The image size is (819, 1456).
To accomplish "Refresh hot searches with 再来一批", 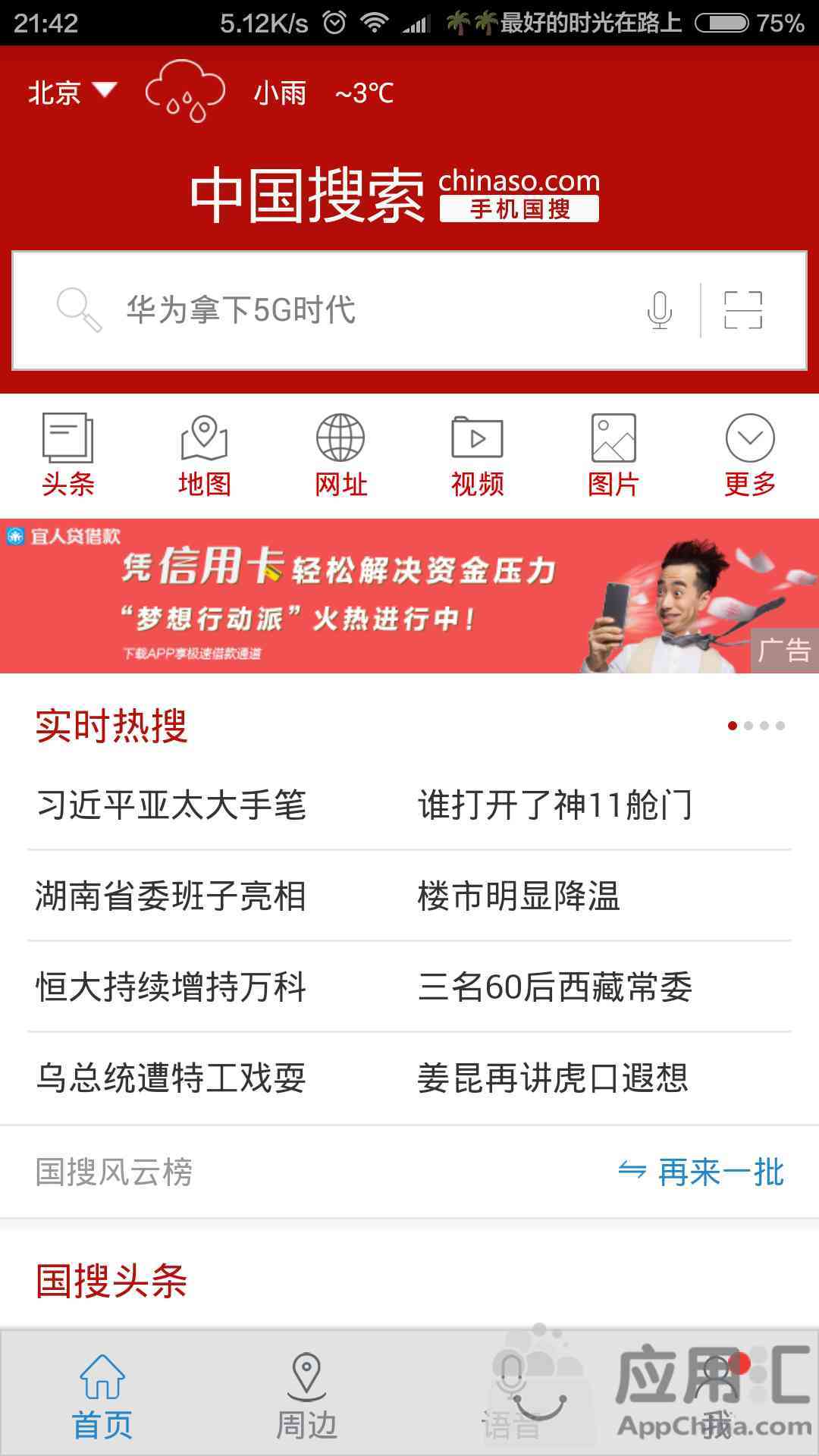I will pos(701,1172).
